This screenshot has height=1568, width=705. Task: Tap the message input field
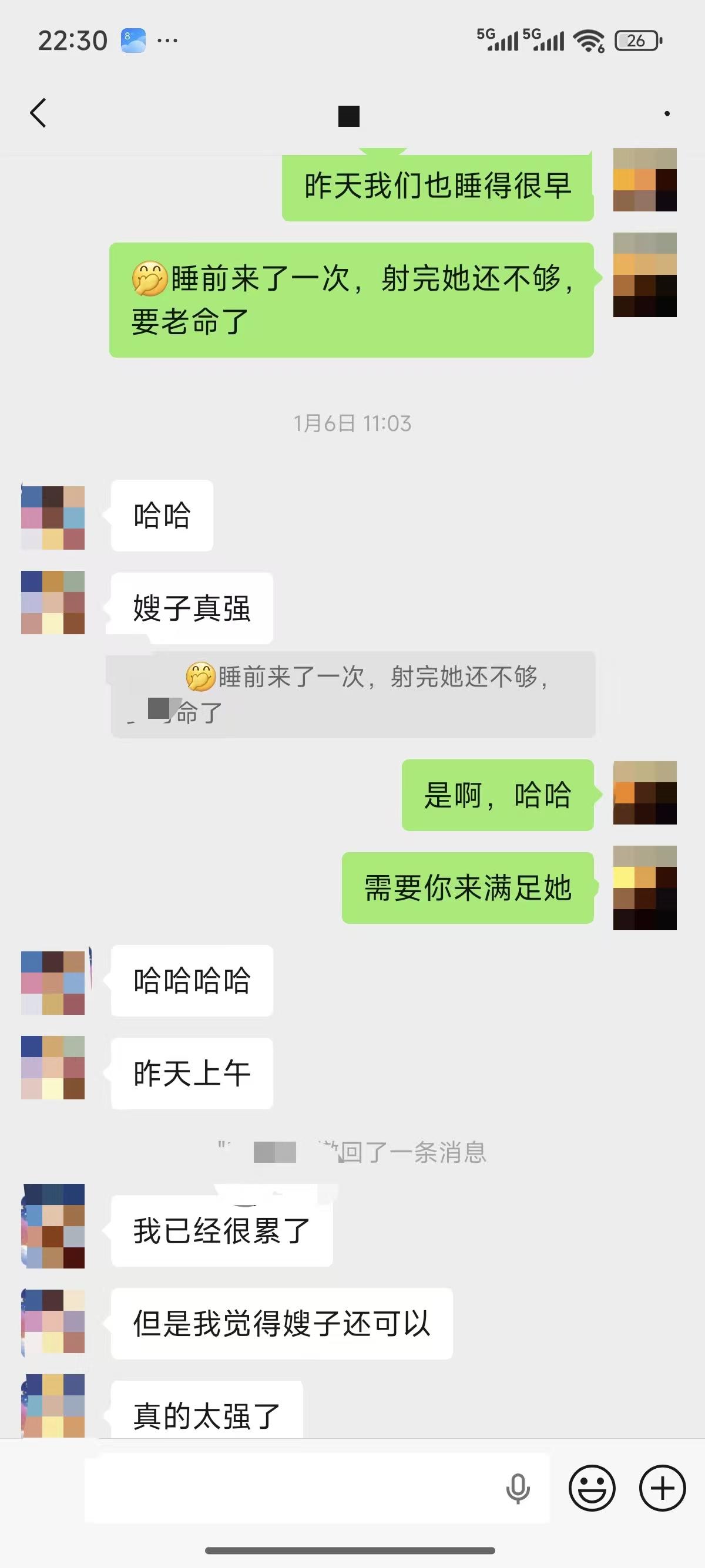point(292,1488)
